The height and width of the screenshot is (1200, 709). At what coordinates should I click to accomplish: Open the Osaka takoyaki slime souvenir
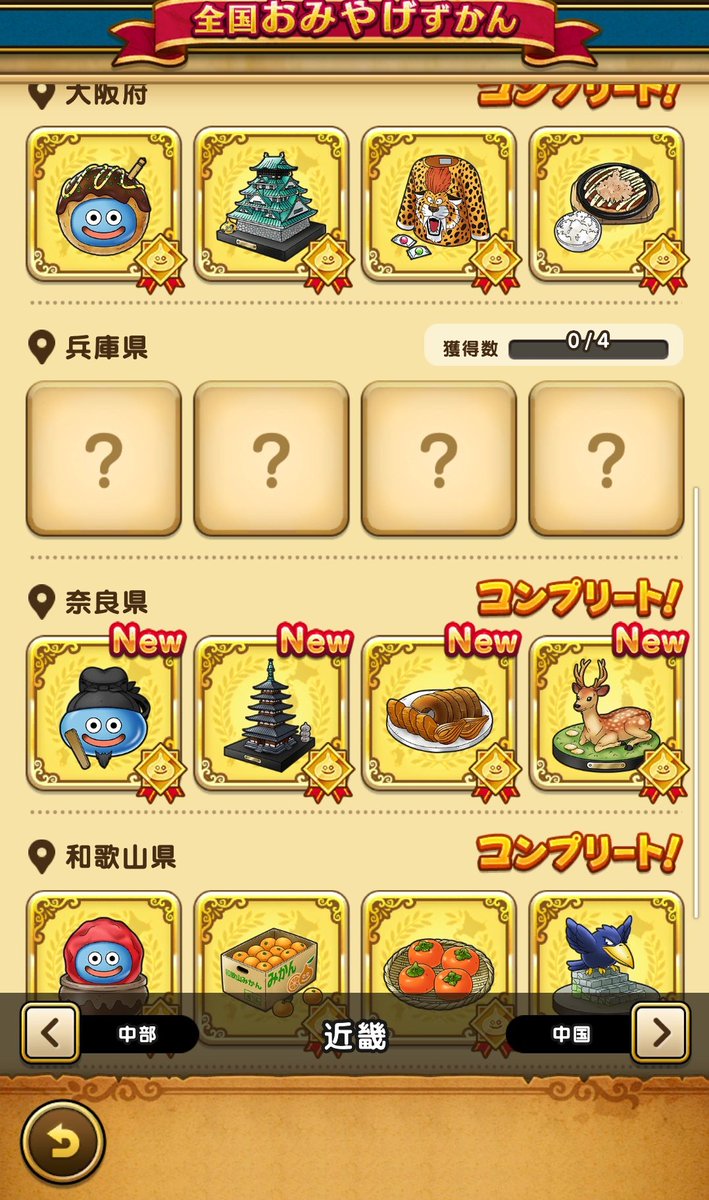(x=104, y=204)
